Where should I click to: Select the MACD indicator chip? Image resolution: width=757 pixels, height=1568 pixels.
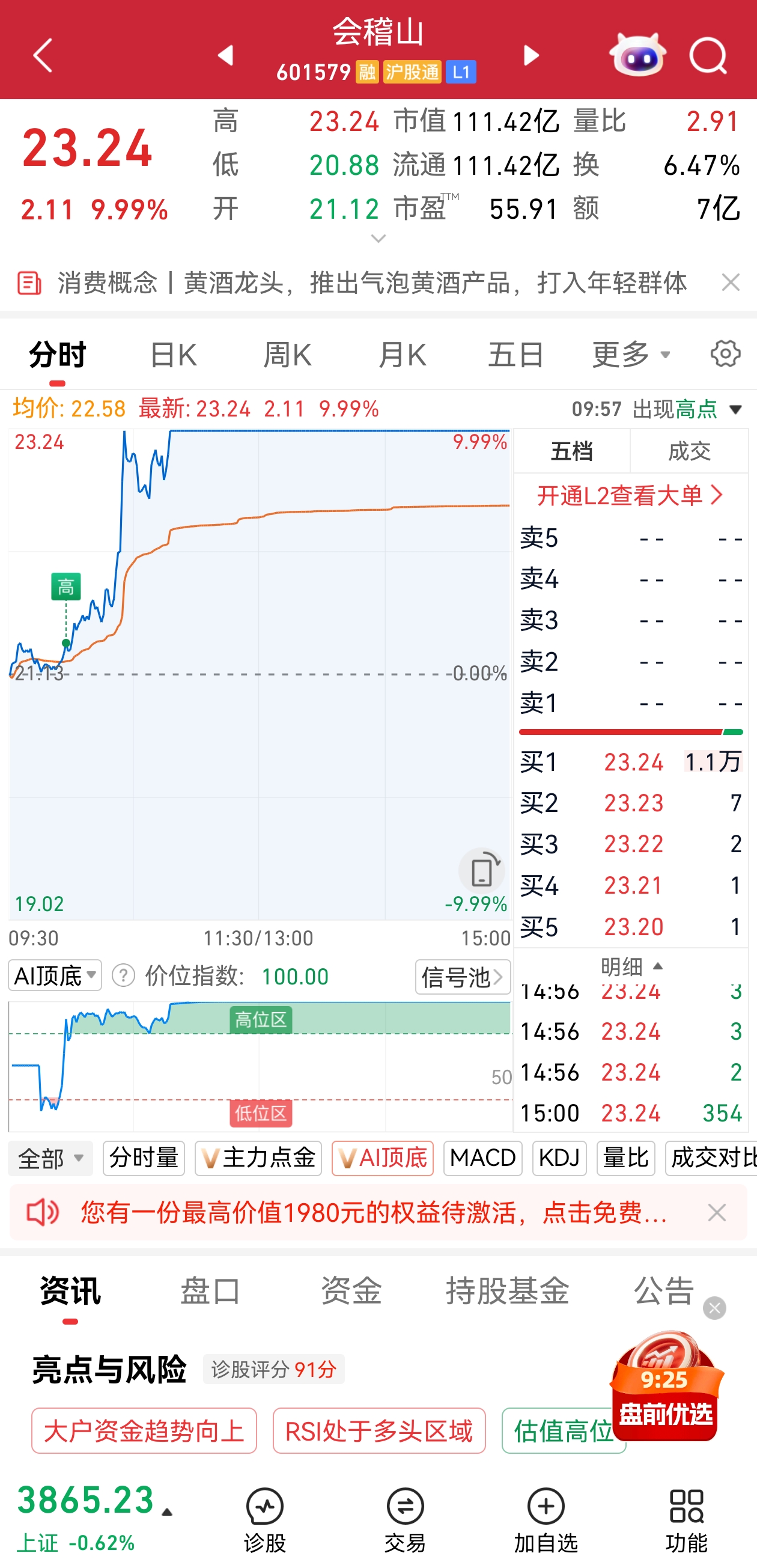482,1158
